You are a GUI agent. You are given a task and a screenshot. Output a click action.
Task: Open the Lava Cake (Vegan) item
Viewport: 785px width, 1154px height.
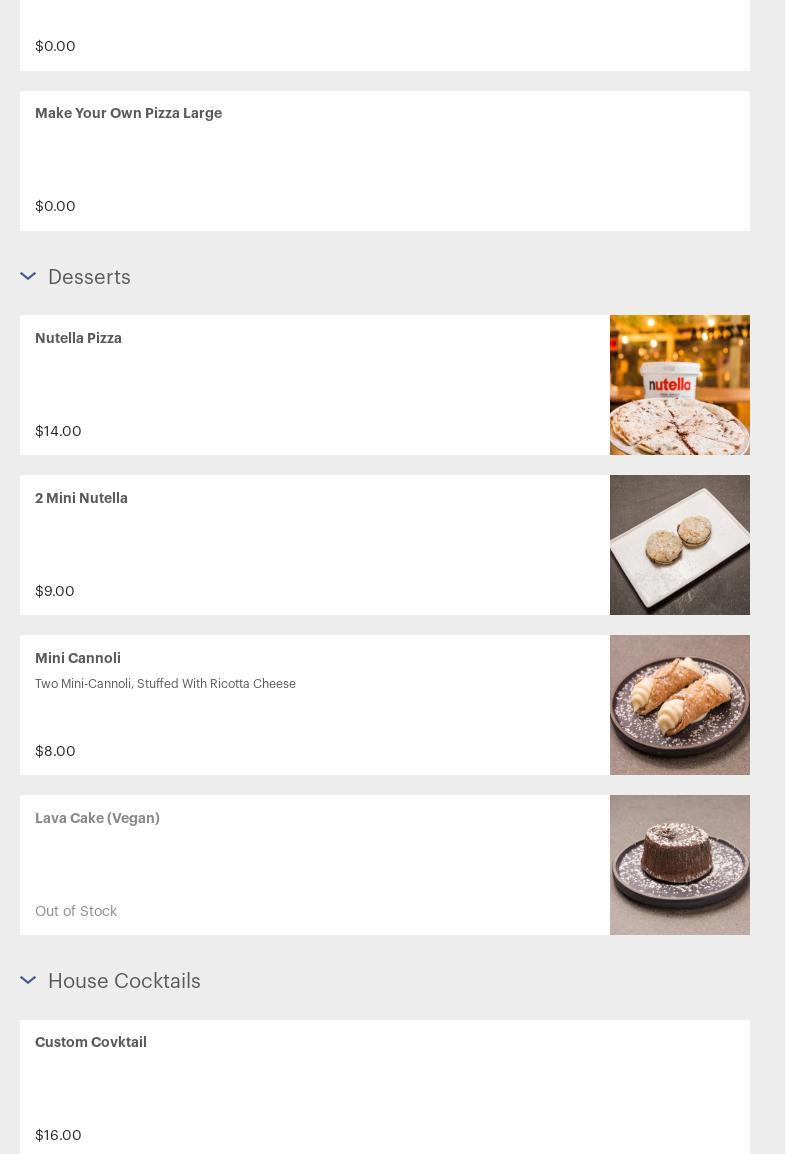(97, 819)
